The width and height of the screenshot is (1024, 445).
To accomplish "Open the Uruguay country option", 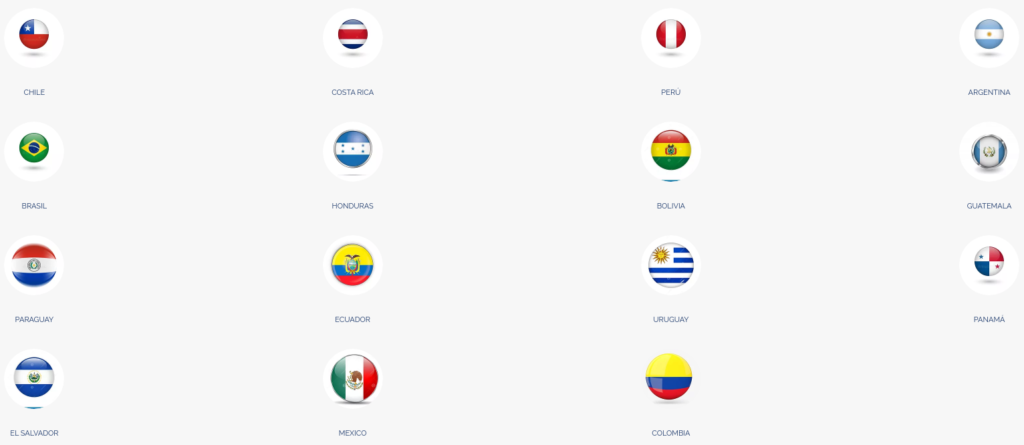I will point(670,264).
